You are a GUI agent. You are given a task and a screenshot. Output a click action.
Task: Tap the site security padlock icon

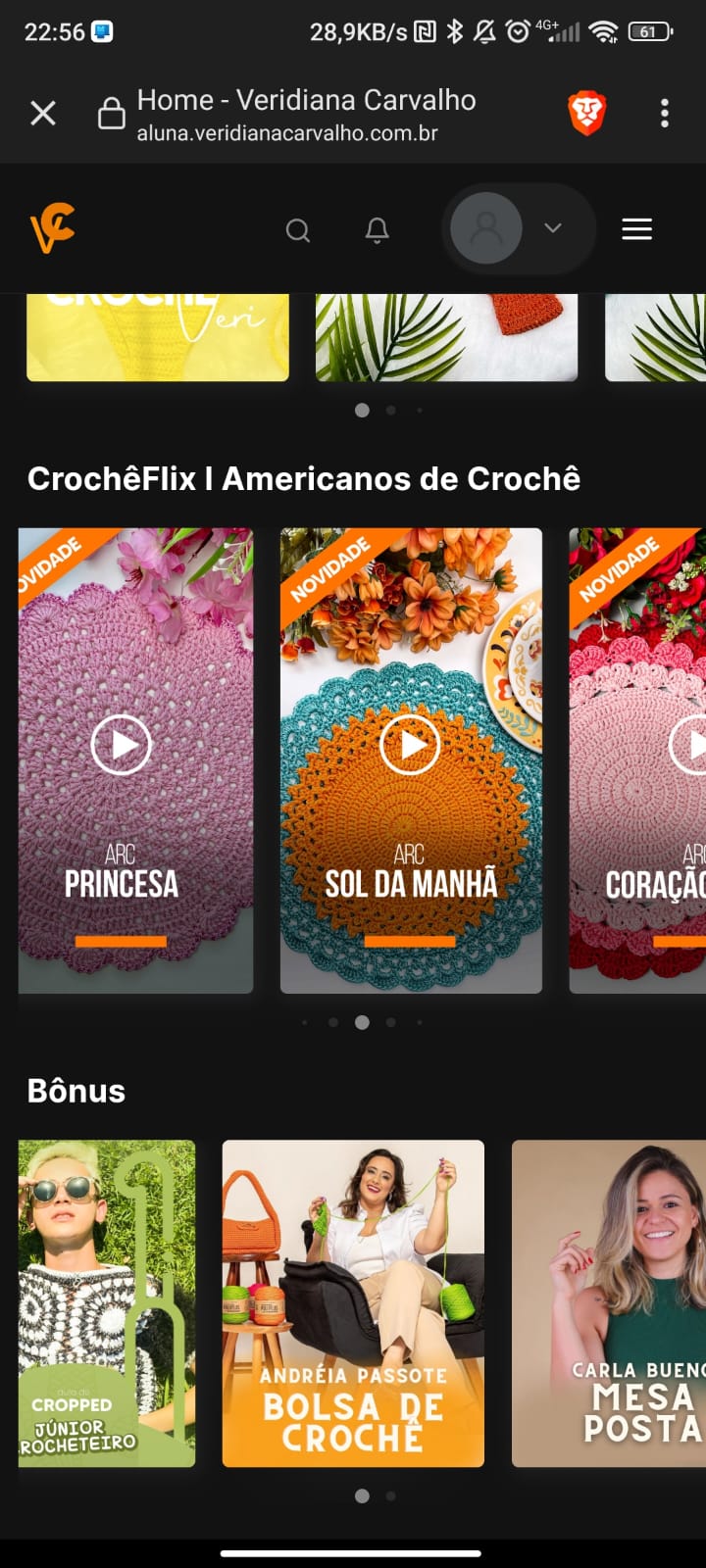tap(112, 114)
